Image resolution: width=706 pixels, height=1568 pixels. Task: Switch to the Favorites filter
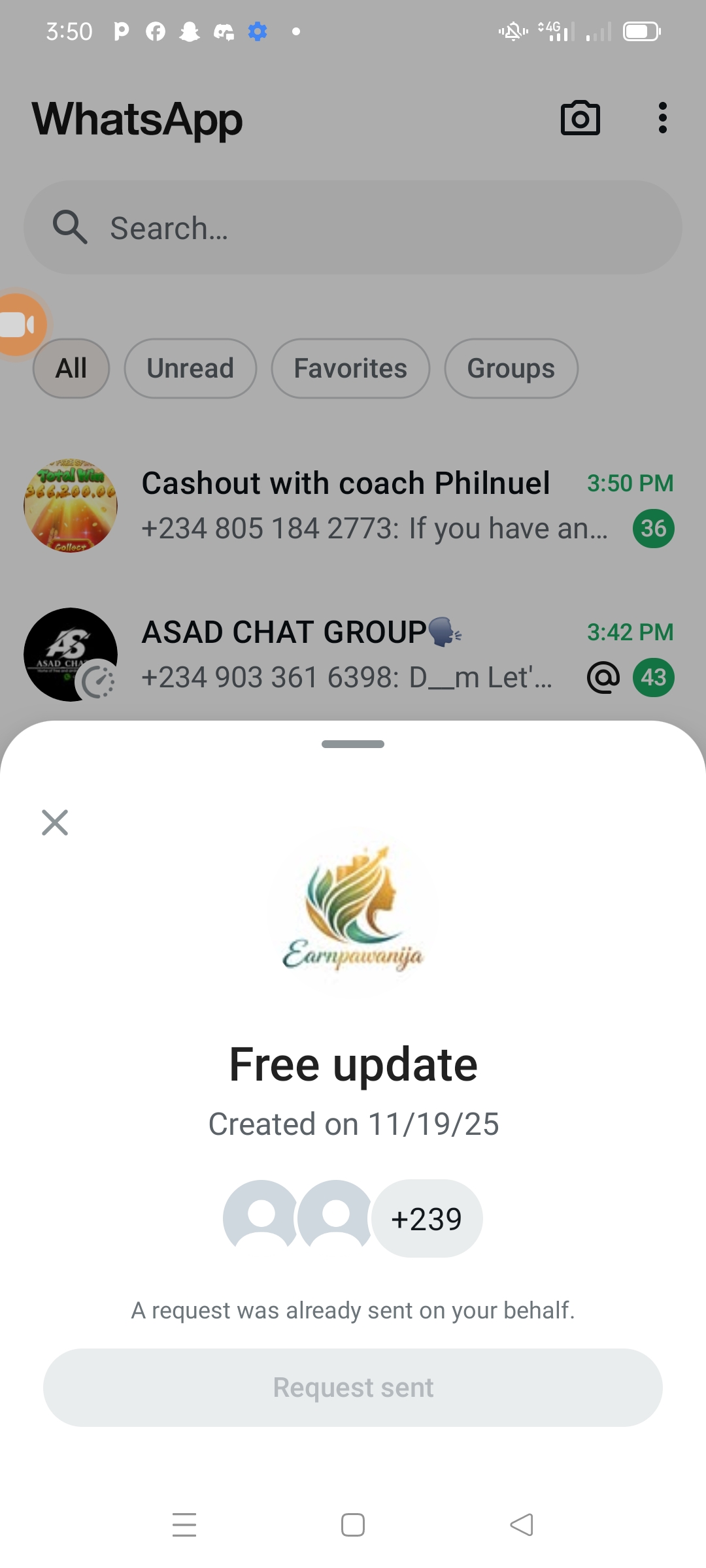[x=350, y=368]
